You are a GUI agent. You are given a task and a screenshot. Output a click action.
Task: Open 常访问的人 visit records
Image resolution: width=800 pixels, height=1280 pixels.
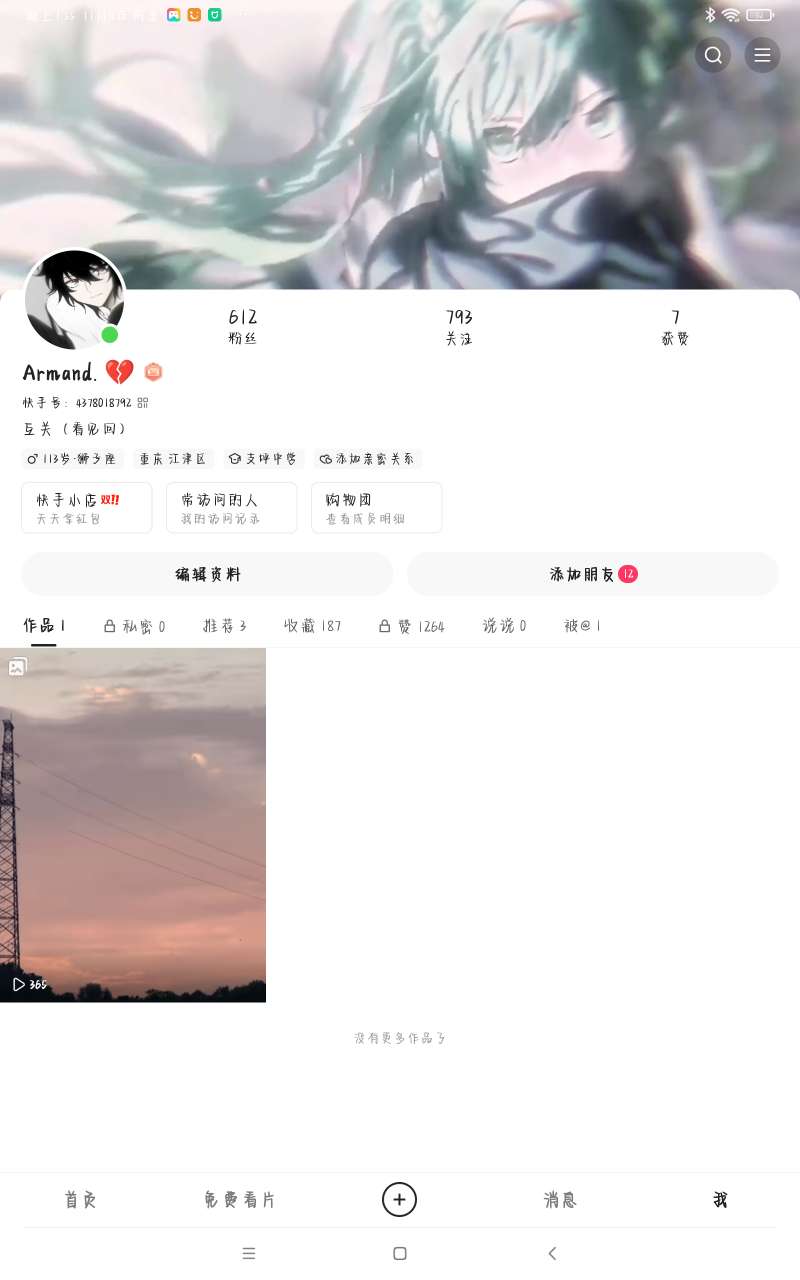click(x=232, y=508)
